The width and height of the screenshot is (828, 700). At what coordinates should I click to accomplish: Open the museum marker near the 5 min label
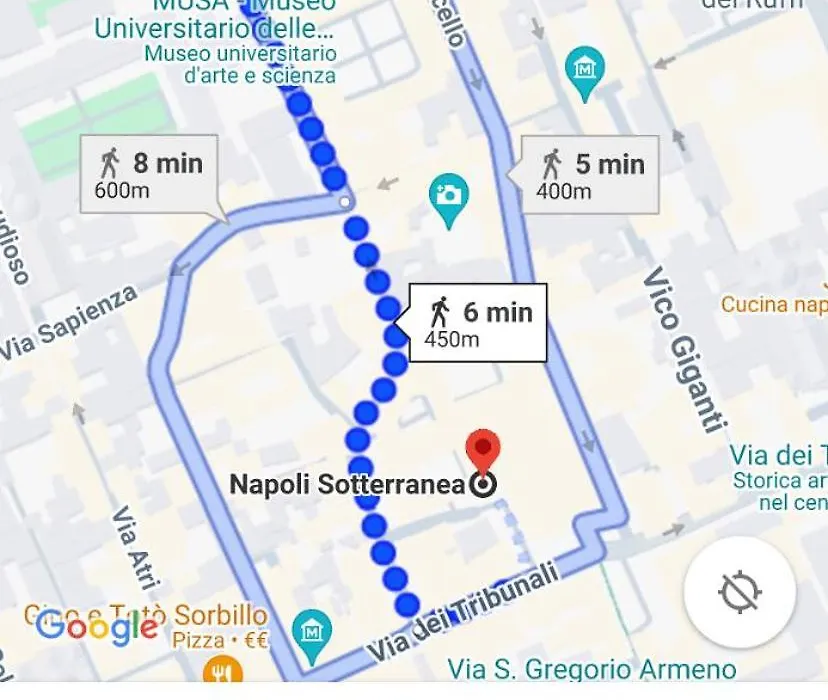pyautogui.click(x=585, y=69)
